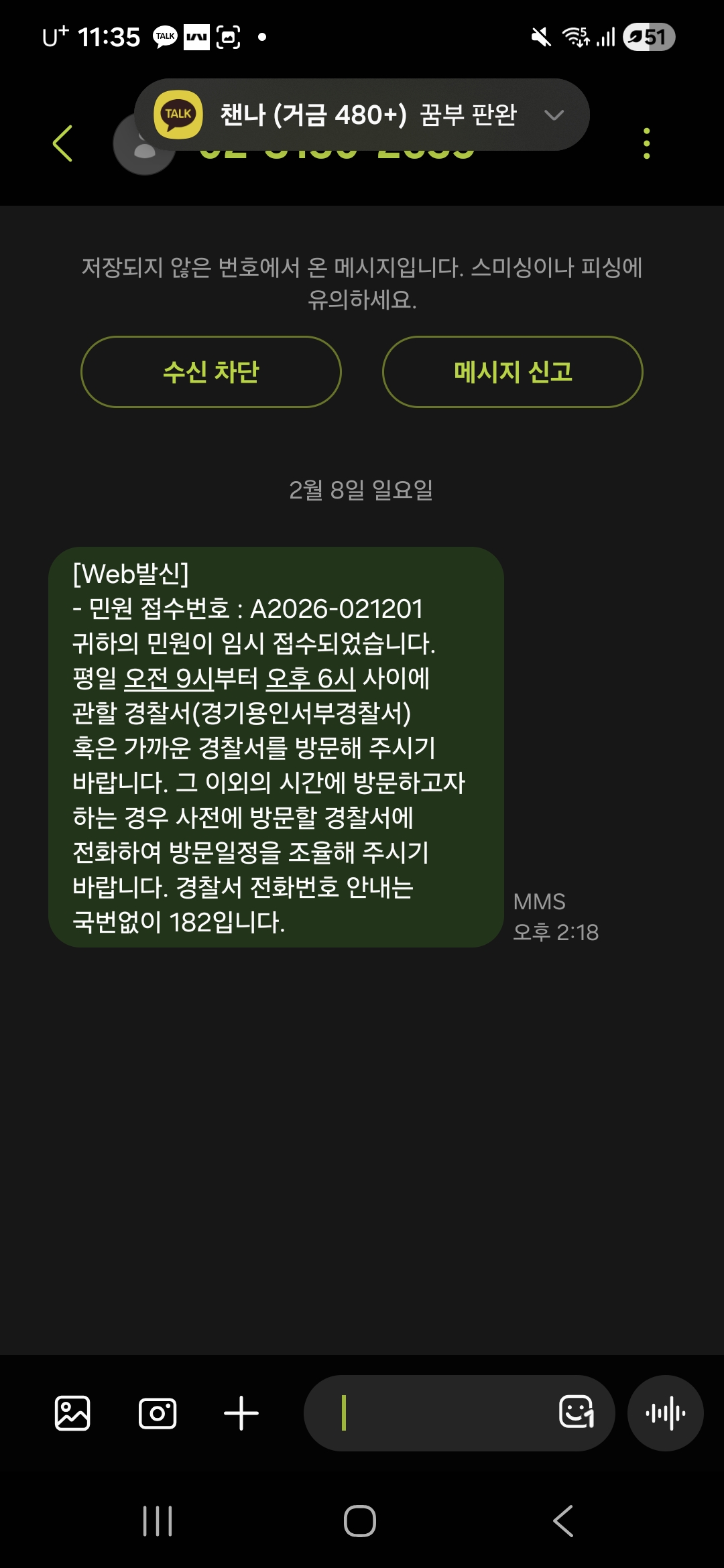Tap the underlined 오전 9시 time link
Viewport: 724px width, 1568px height.
168,679
